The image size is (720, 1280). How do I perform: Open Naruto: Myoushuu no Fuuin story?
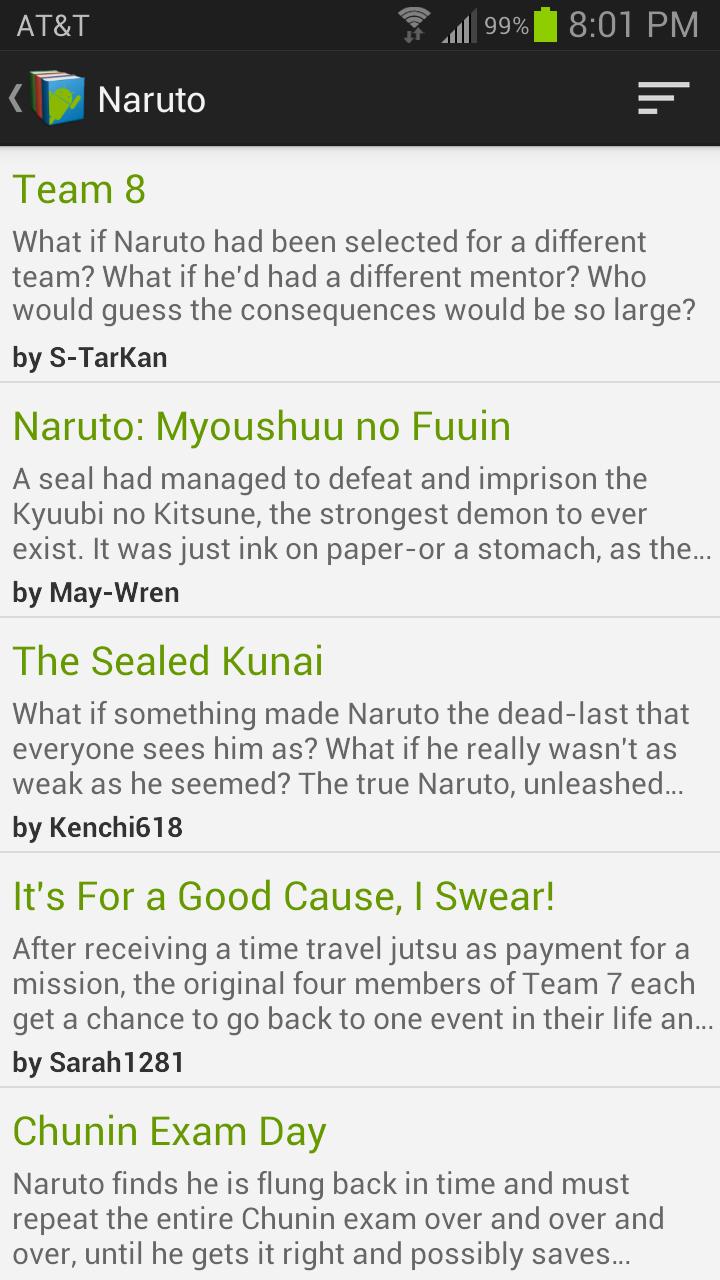tap(360, 500)
